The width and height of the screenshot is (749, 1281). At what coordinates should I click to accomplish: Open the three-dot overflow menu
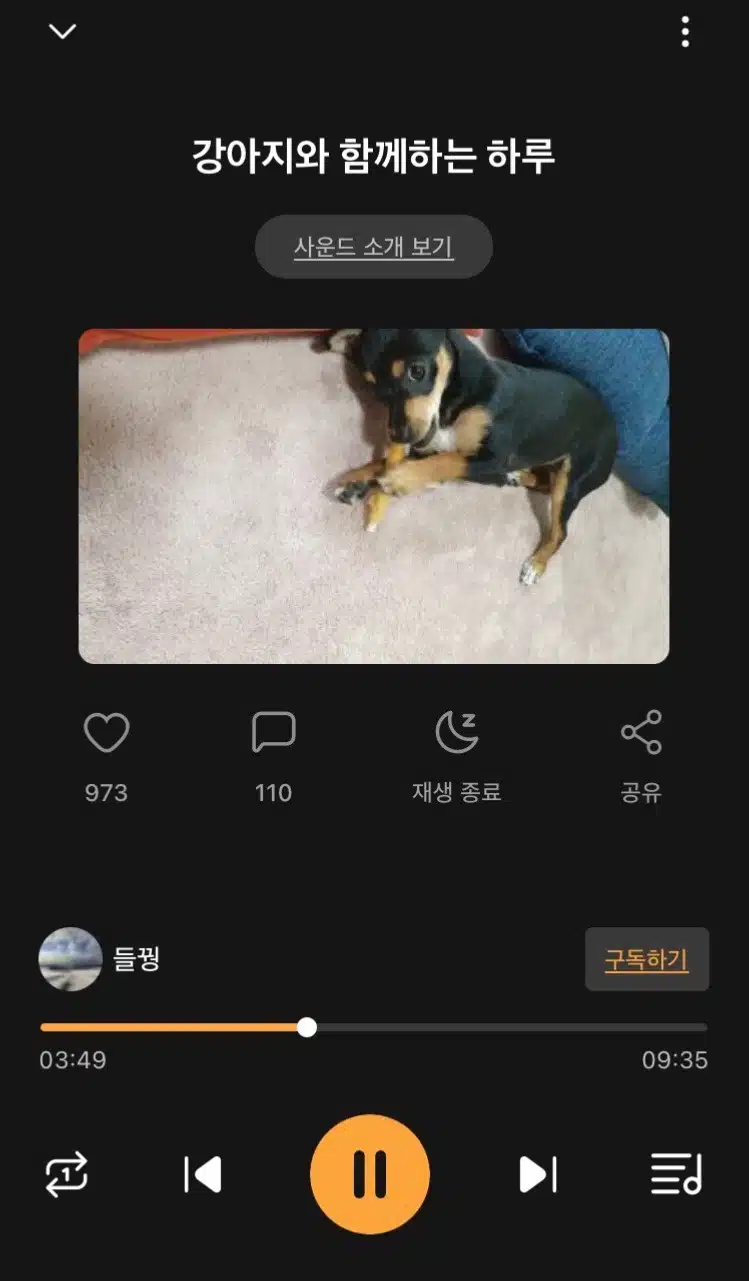[x=685, y=32]
